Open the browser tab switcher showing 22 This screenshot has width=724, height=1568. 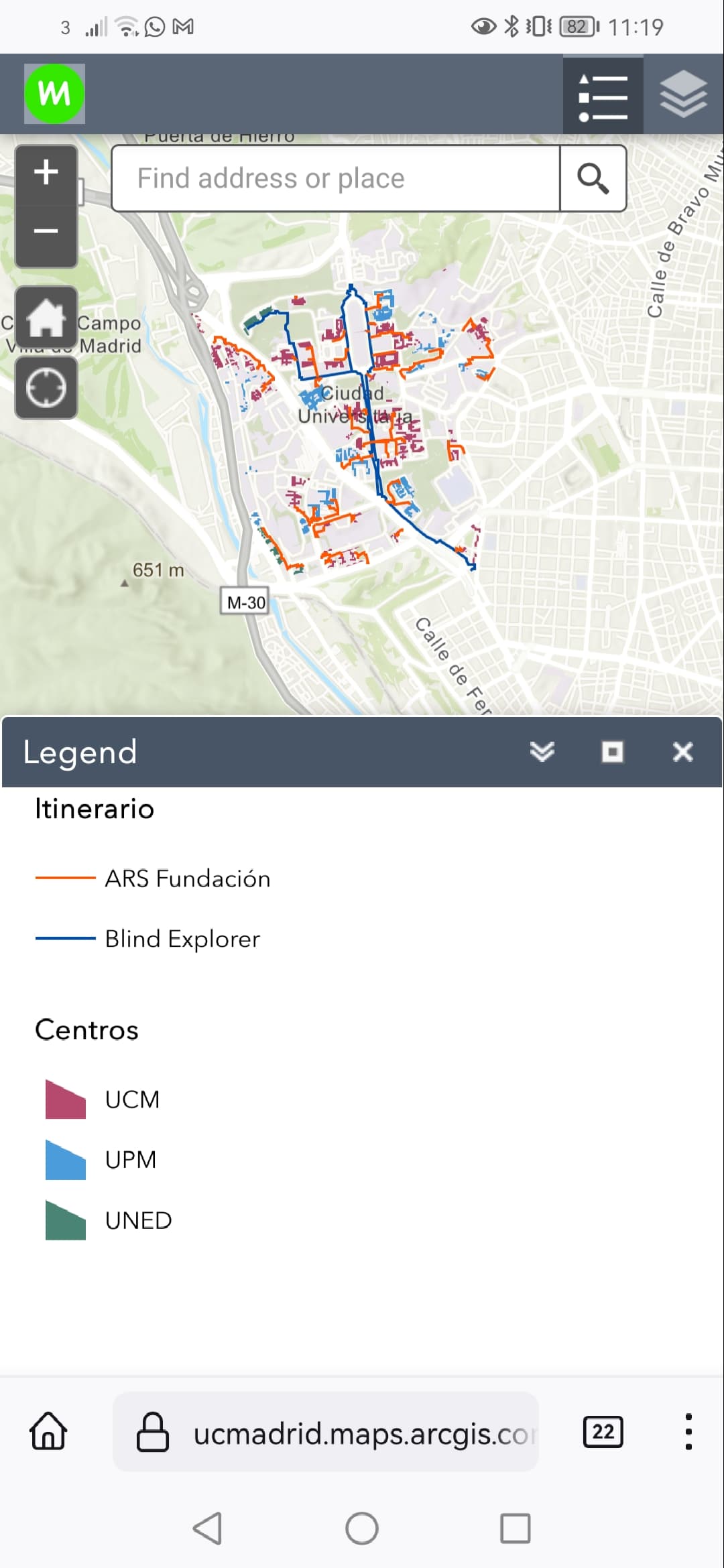(603, 1432)
